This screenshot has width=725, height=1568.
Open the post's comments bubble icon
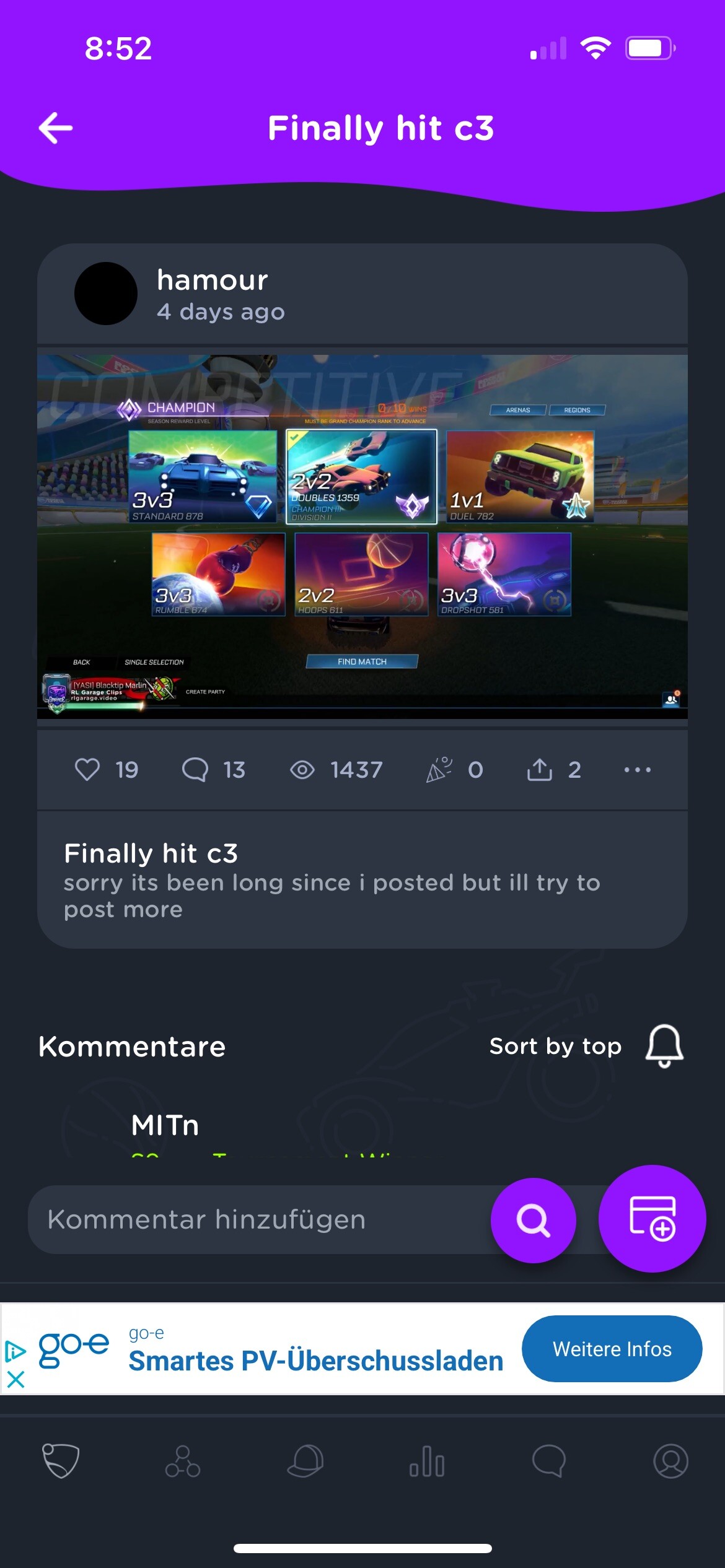(195, 770)
